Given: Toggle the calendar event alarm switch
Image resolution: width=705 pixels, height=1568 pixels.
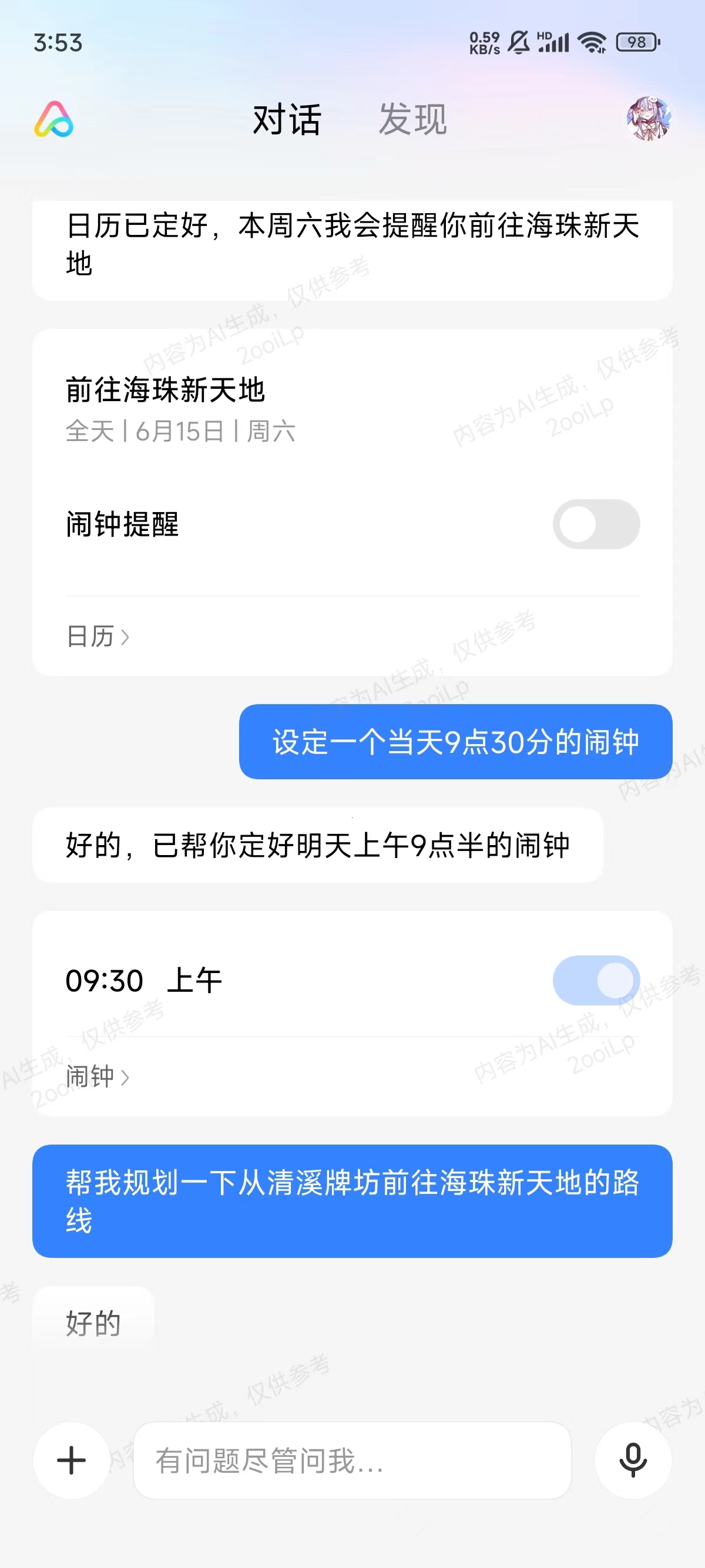Looking at the screenshot, I should click(x=597, y=523).
